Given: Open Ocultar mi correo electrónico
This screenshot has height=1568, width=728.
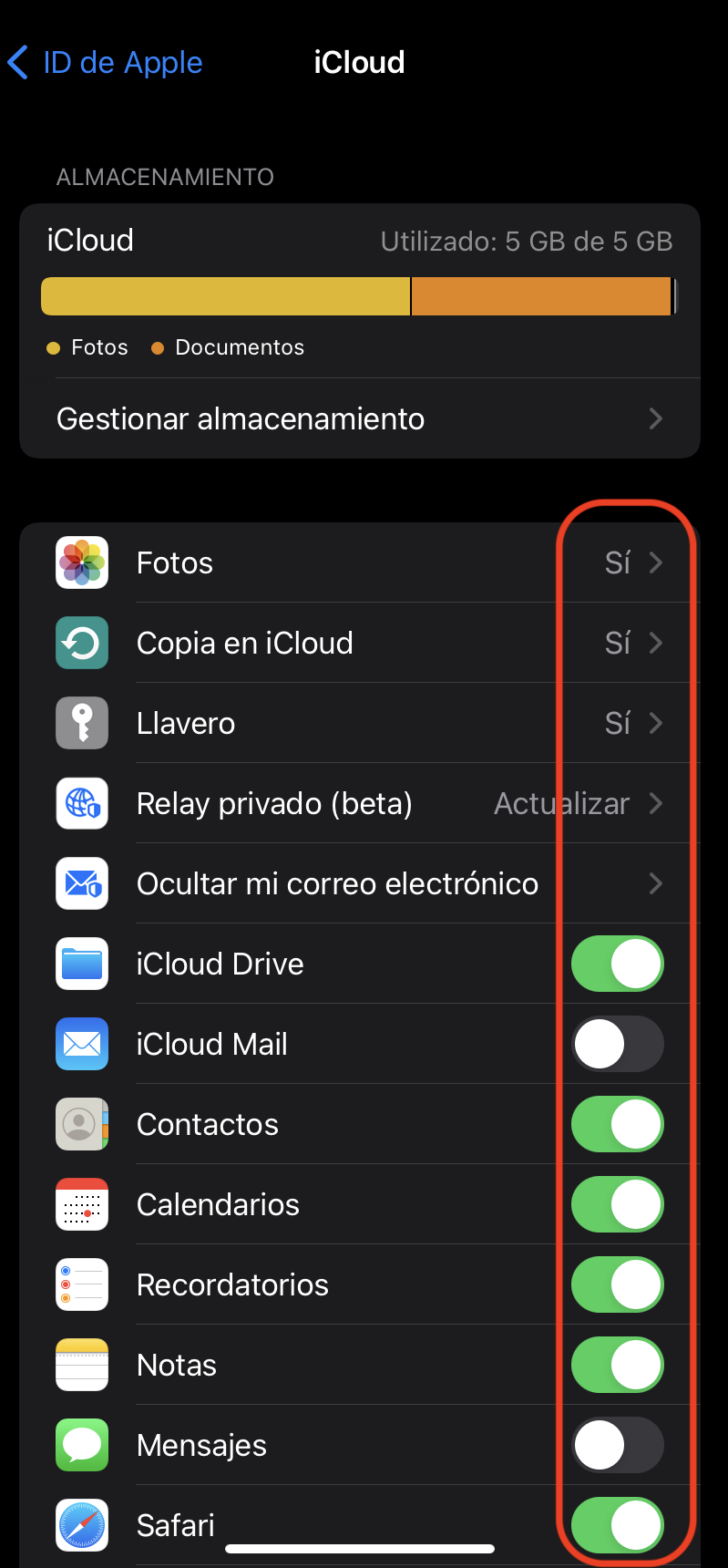Looking at the screenshot, I should (360, 883).
